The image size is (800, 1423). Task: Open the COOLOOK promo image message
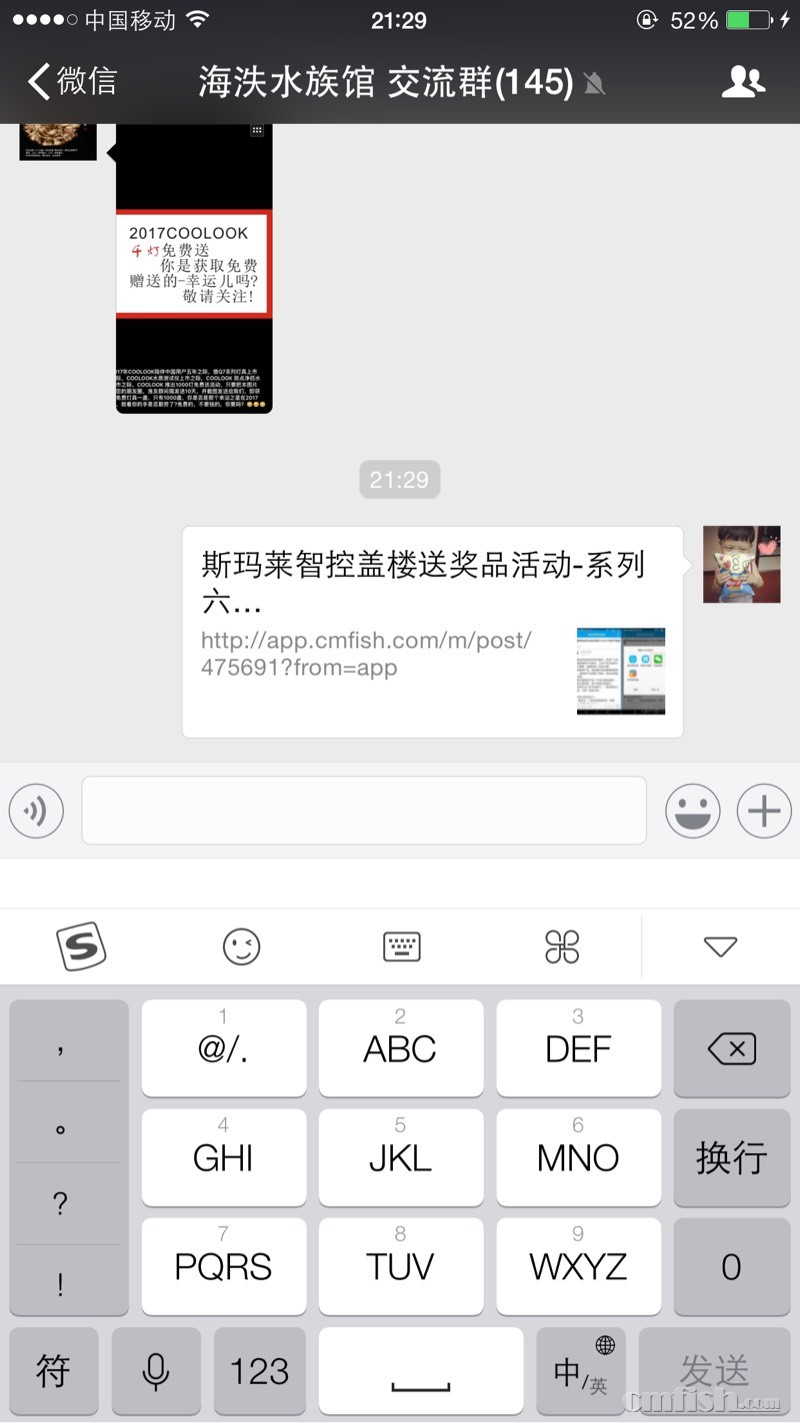pyautogui.click(x=194, y=268)
